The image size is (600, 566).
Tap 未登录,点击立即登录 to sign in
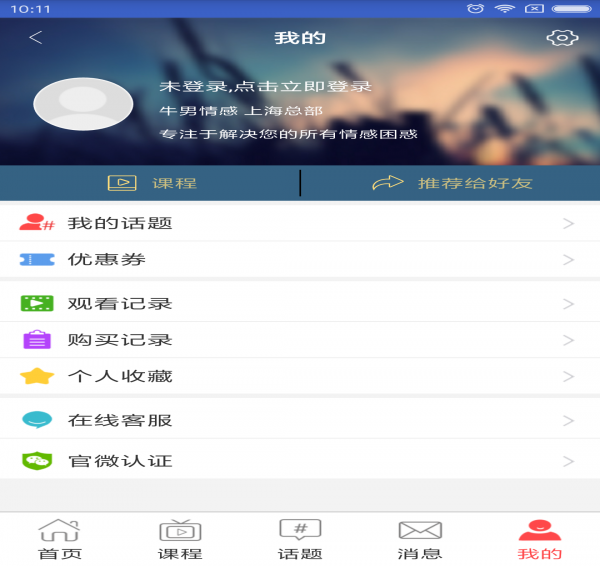265,87
